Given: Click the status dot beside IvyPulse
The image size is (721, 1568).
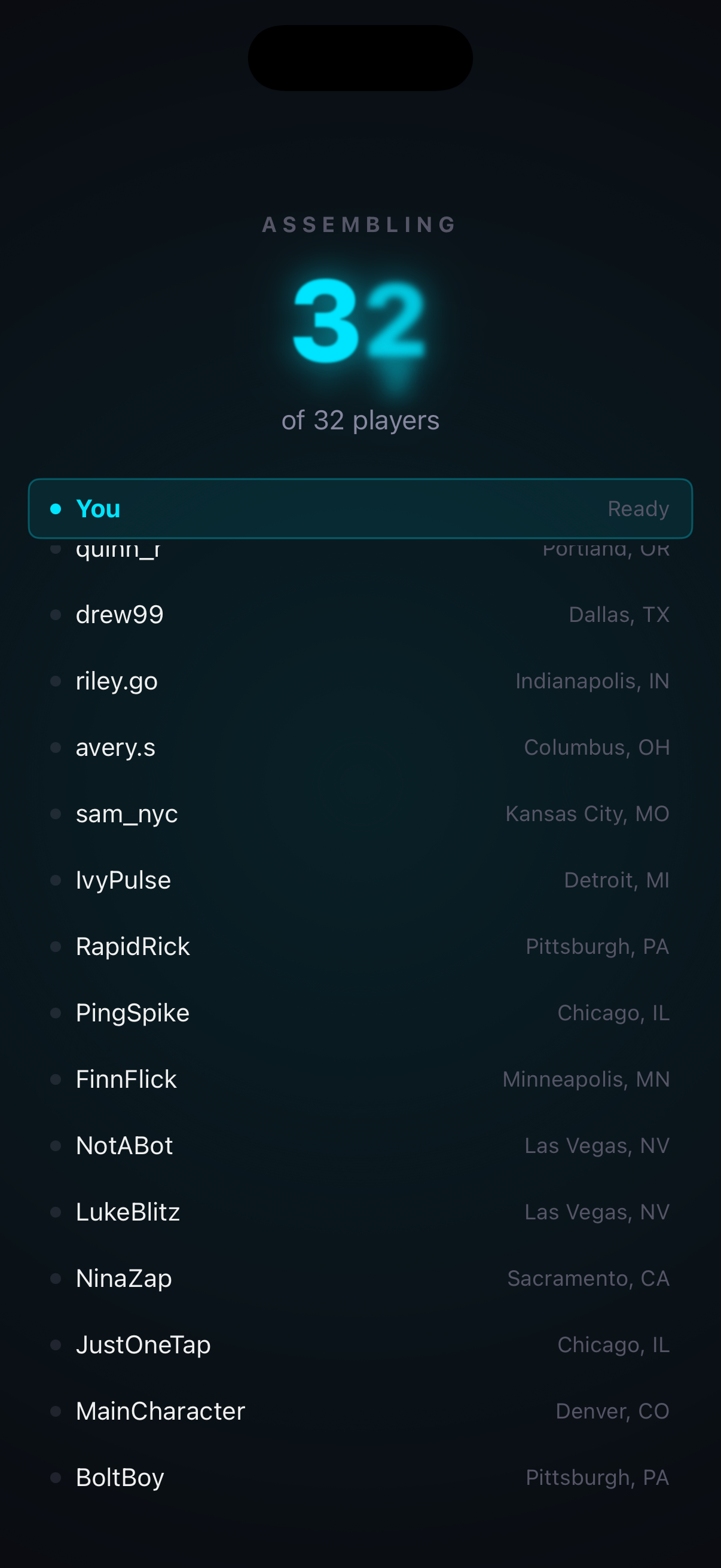Looking at the screenshot, I should [x=56, y=879].
